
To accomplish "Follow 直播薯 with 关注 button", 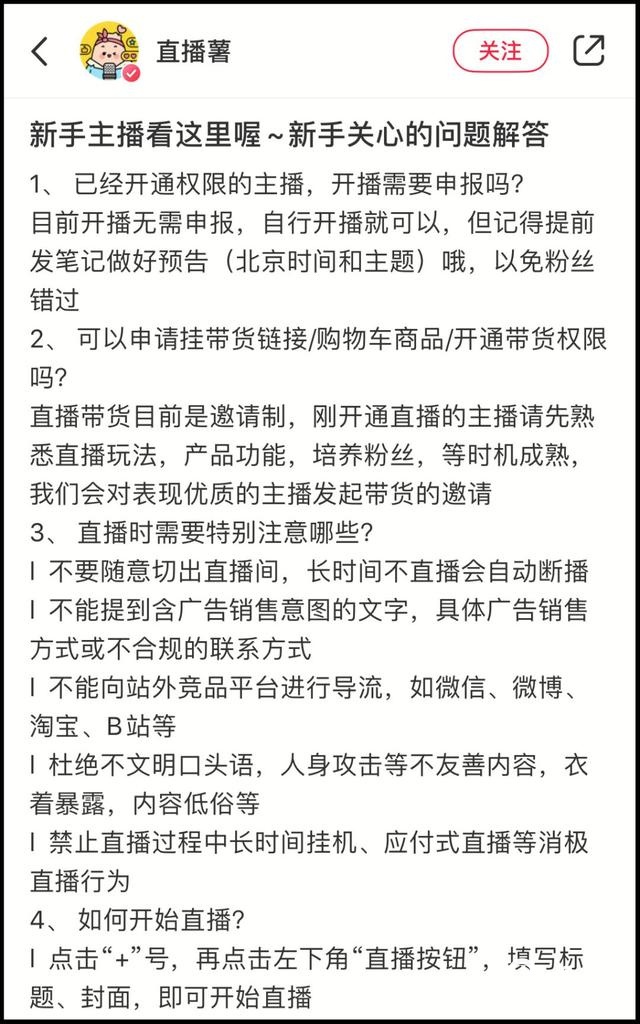I will 500,51.
